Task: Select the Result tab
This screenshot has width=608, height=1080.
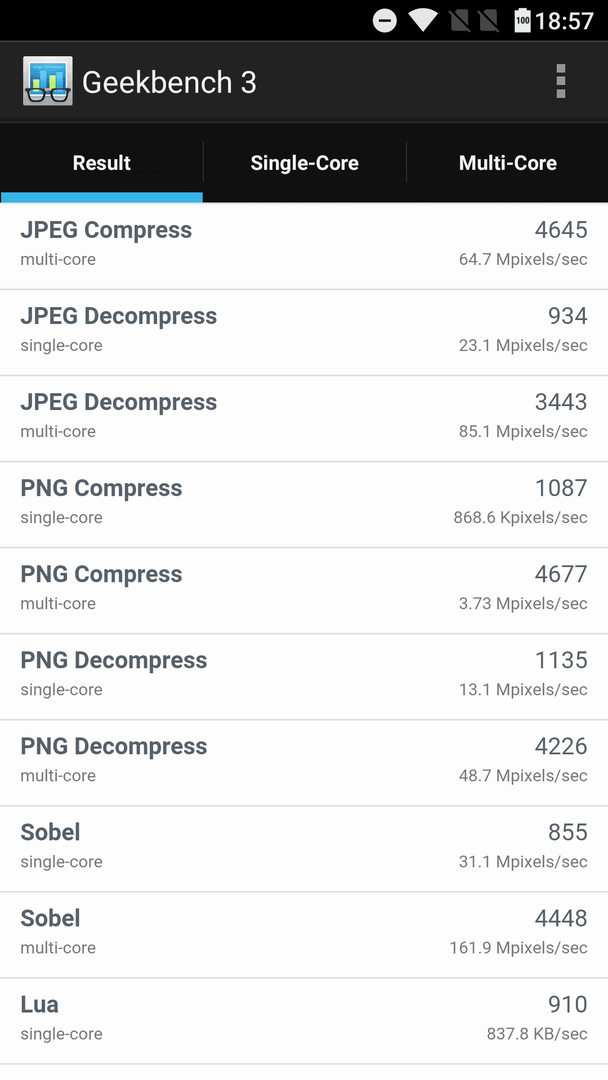Action: [x=102, y=163]
